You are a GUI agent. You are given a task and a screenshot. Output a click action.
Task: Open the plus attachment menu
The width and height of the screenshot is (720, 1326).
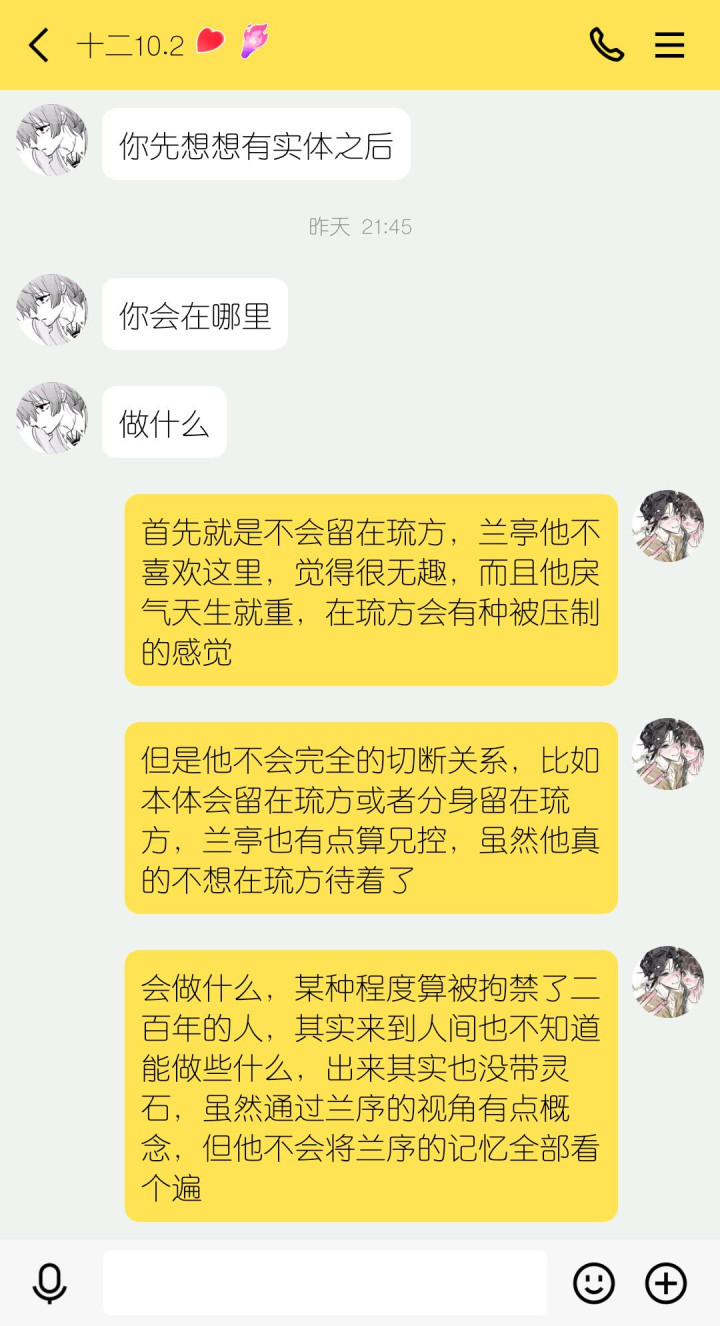(666, 1283)
